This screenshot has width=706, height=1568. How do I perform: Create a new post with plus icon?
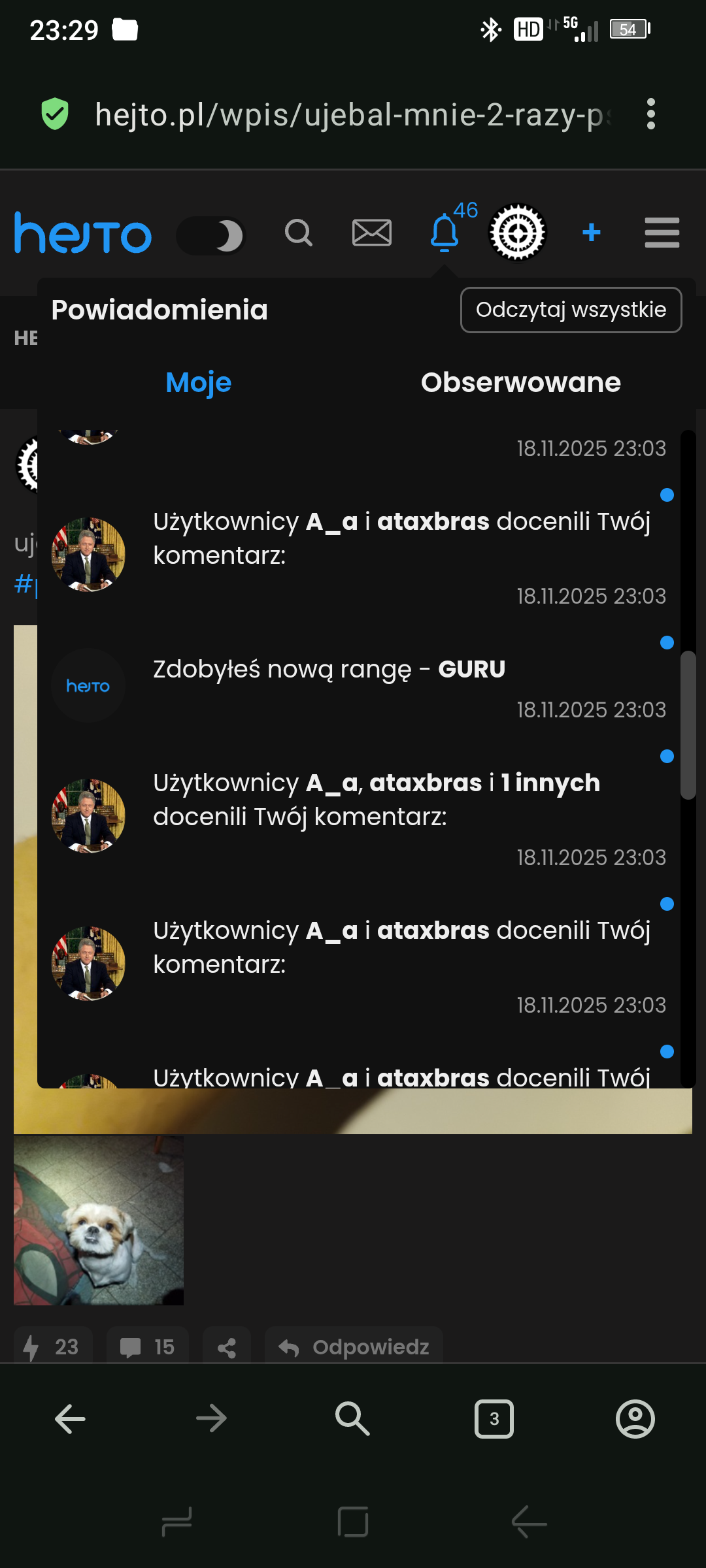pos(591,233)
